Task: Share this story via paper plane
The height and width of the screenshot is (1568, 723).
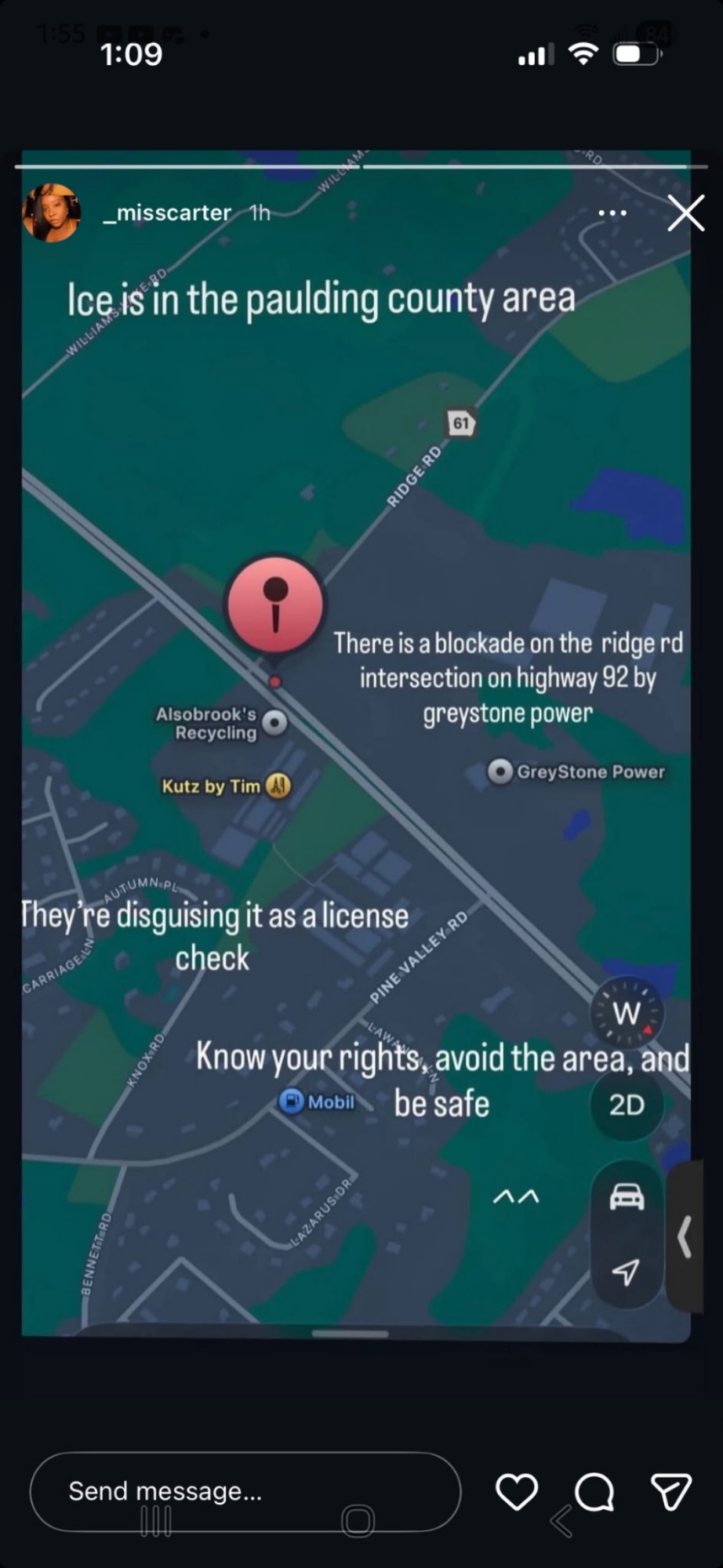Action: (670, 1491)
